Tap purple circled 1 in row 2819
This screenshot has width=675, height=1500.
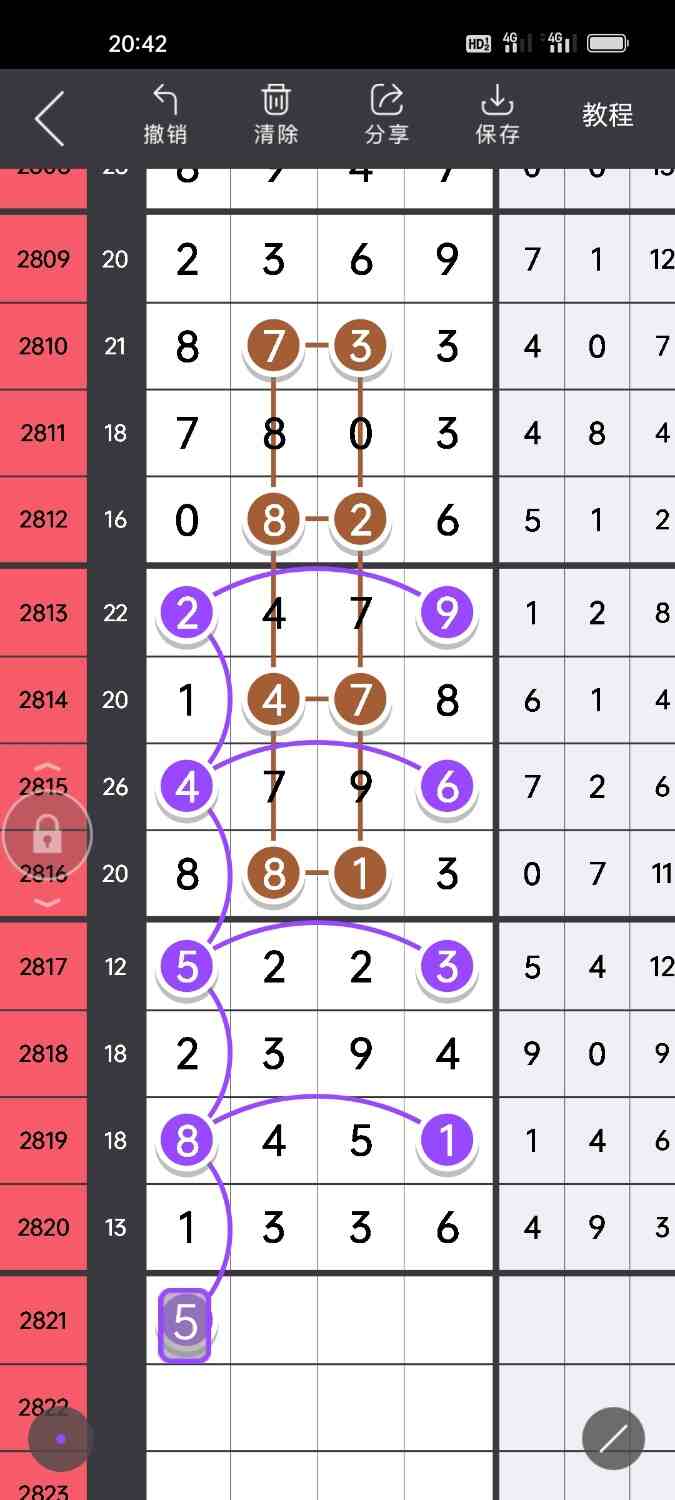447,1140
